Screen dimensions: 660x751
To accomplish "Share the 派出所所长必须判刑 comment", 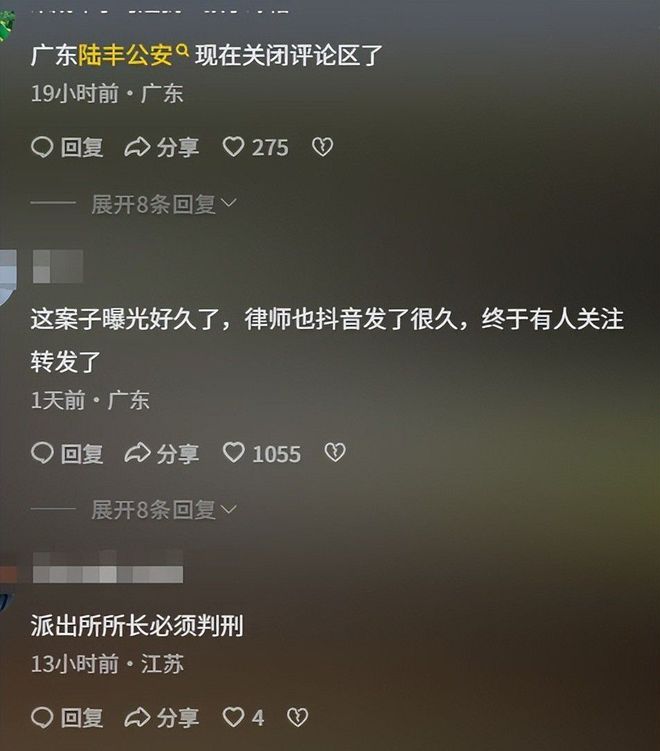I will point(162,718).
